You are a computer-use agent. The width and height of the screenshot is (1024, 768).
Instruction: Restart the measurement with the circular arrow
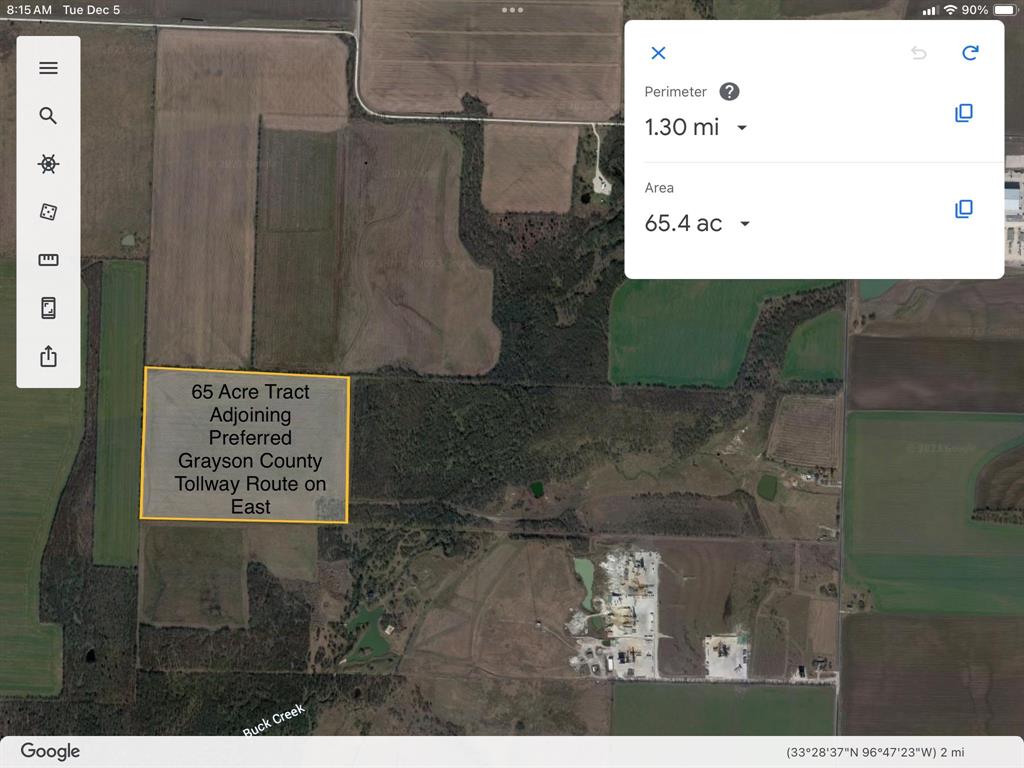click(x=969, y=53)
